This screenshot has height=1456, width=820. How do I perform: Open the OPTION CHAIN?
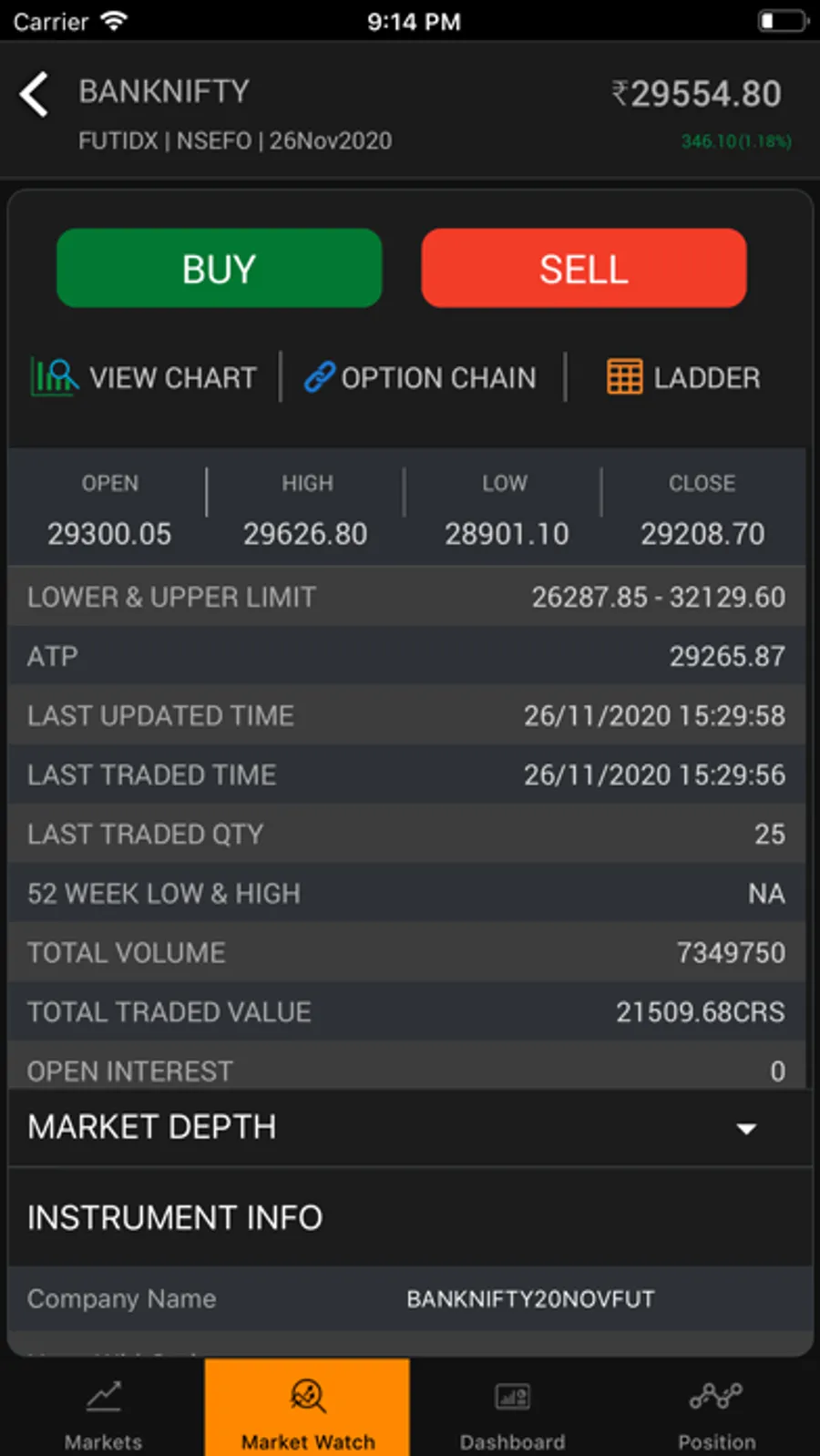[421, 377]
